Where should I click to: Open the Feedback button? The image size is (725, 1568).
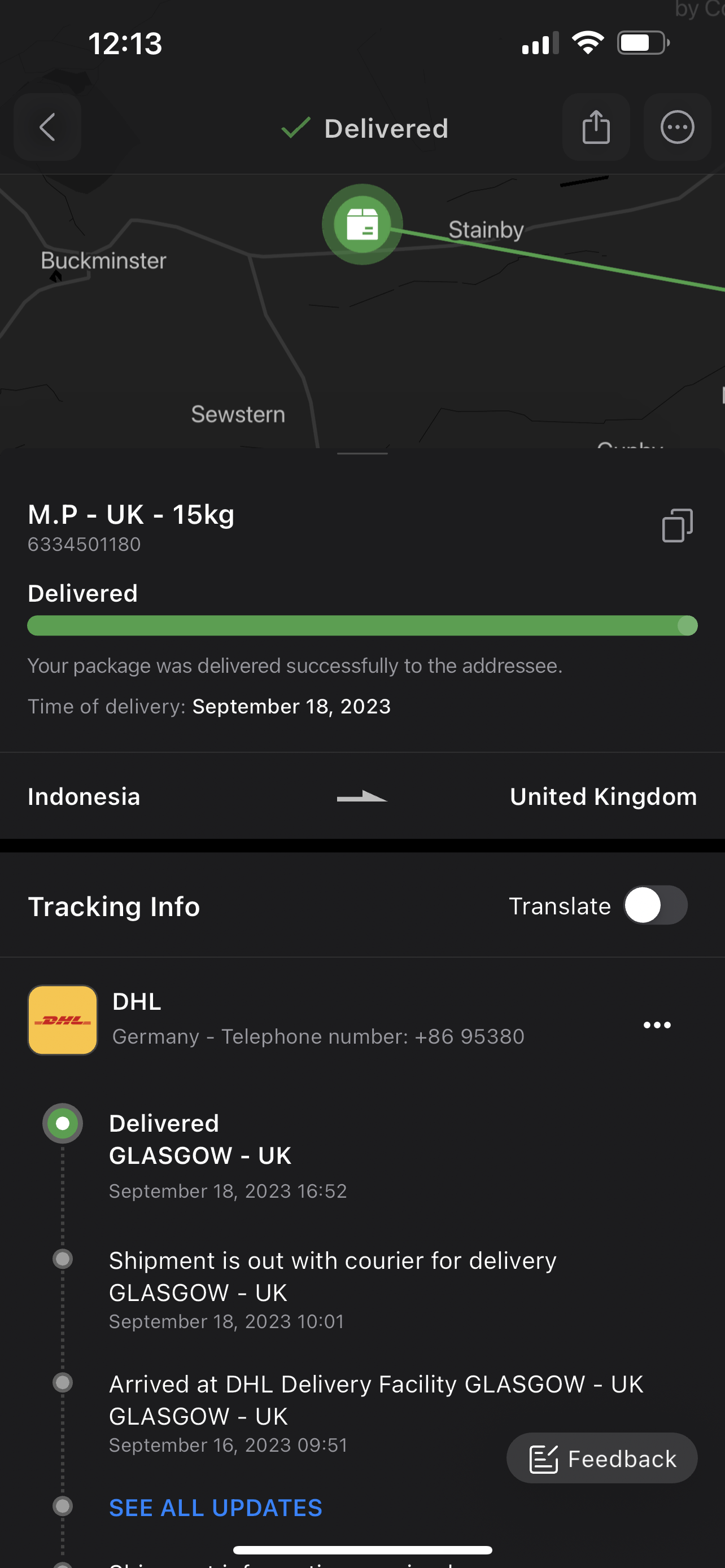(601, 1458)
